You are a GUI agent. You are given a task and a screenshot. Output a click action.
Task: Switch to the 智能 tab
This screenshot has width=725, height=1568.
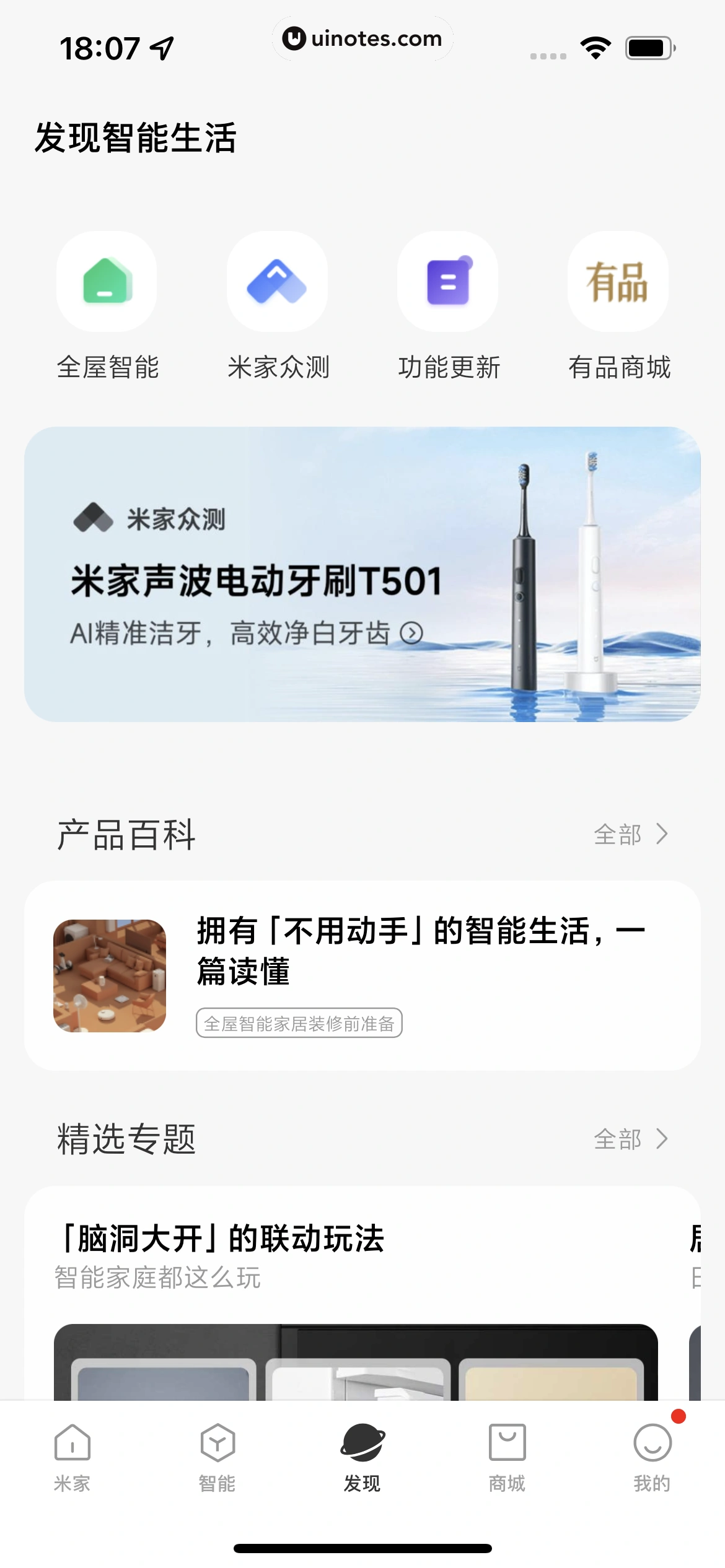click(217, 1457)
